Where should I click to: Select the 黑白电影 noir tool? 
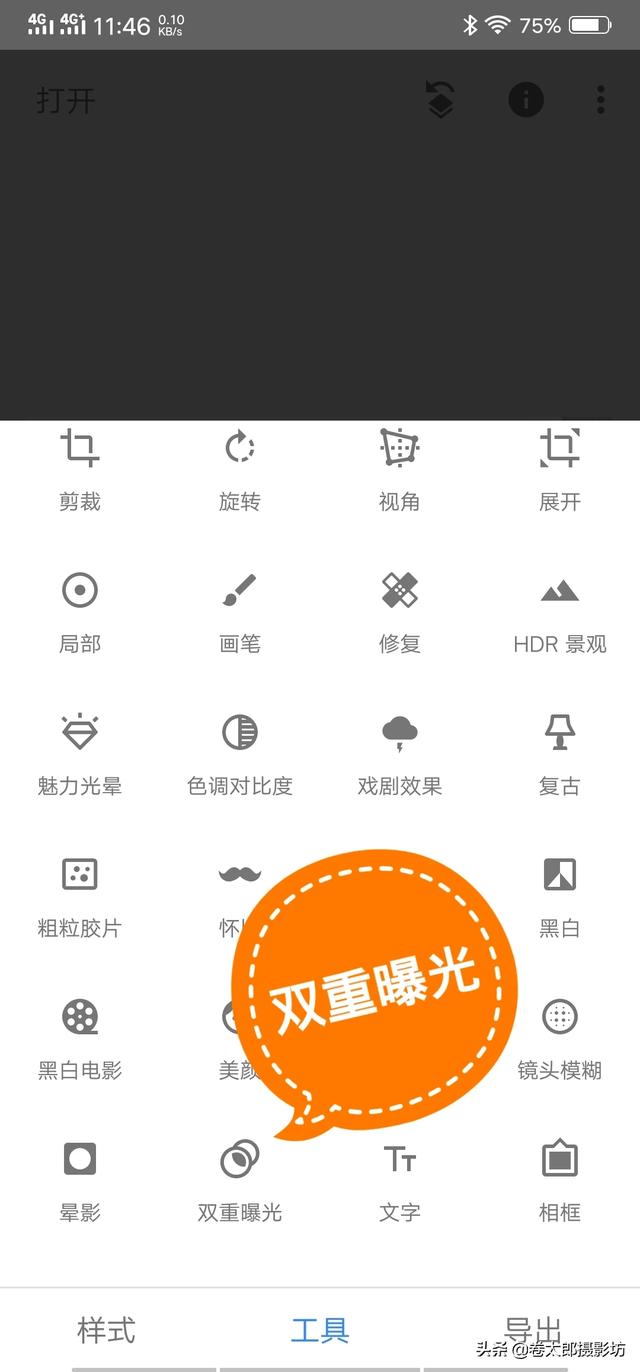click(80, 1040)
